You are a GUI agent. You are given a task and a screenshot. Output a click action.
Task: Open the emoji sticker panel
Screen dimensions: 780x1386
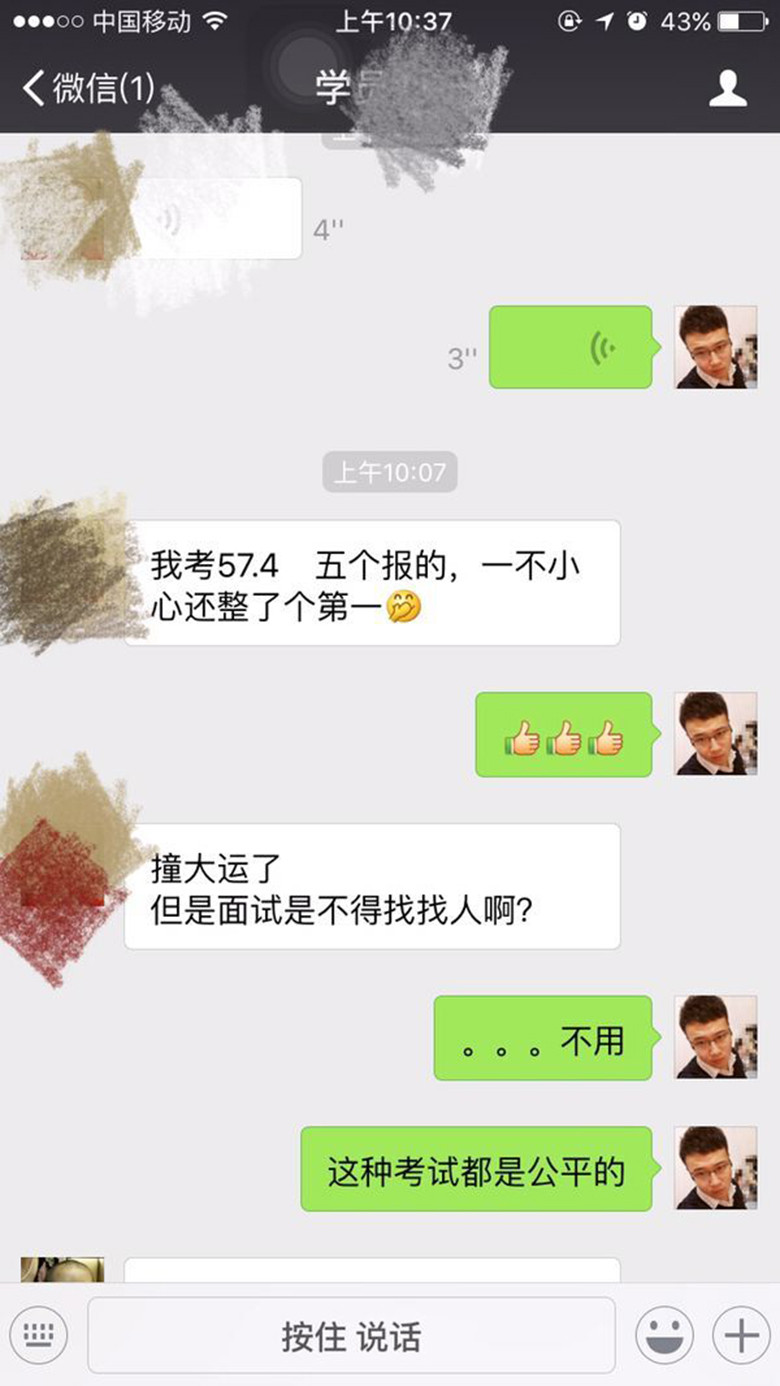[x=664, y=1335]
